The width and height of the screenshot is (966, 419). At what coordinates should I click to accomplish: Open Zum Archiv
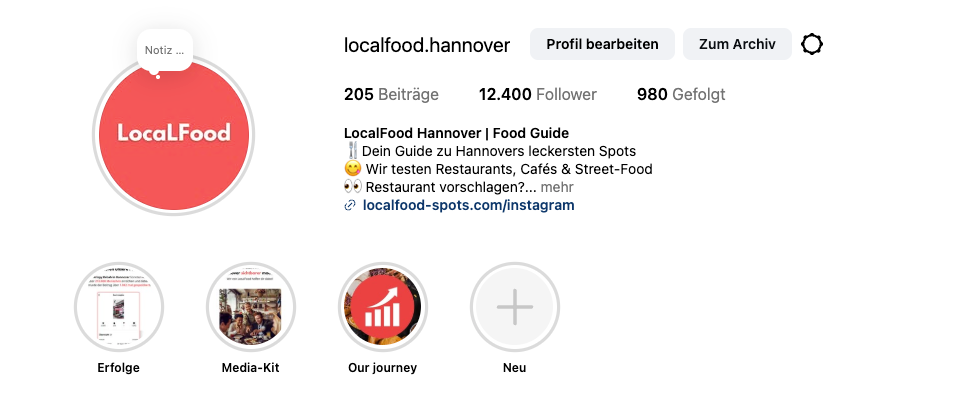click(x=737, y=44)
